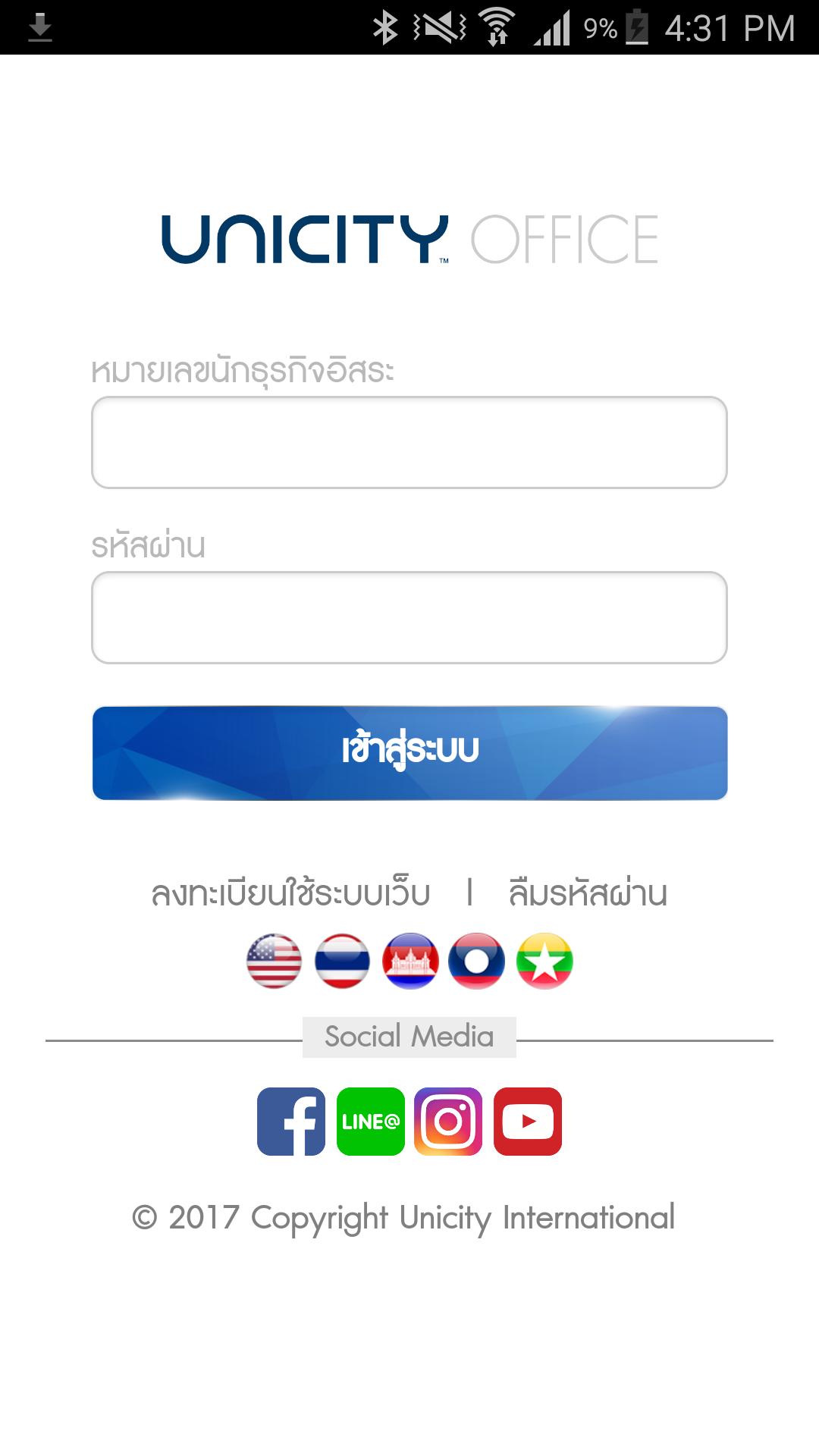Open the ลืมรหัสผ่าน forgot password link
The width and height of the screenshot is (819, 1456).
point(588,893)
